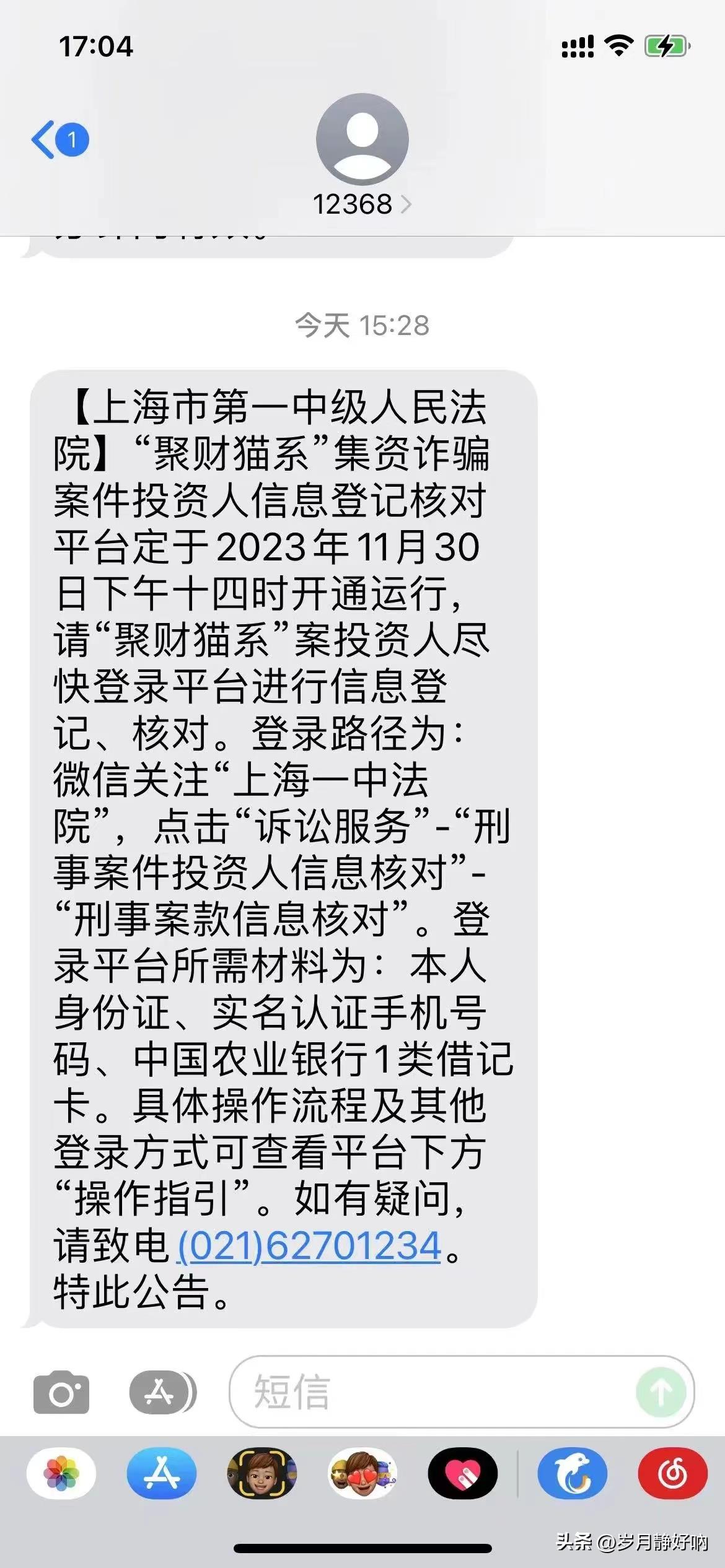Toggle the iMessage apps drawer button
This screenshot has height=1568, width=725.
click(162, 1392)
